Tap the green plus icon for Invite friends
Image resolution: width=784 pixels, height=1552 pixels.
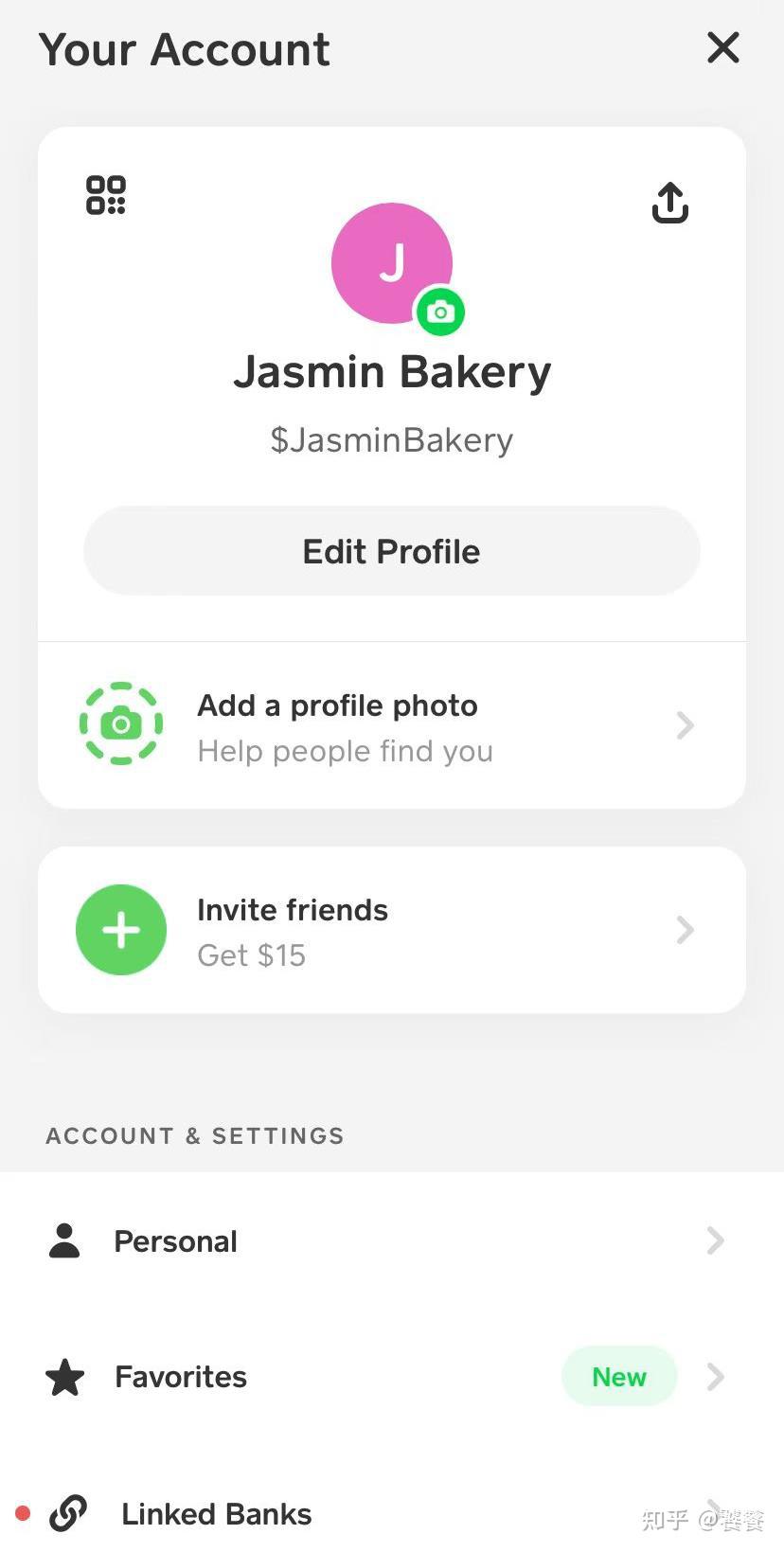121,929
